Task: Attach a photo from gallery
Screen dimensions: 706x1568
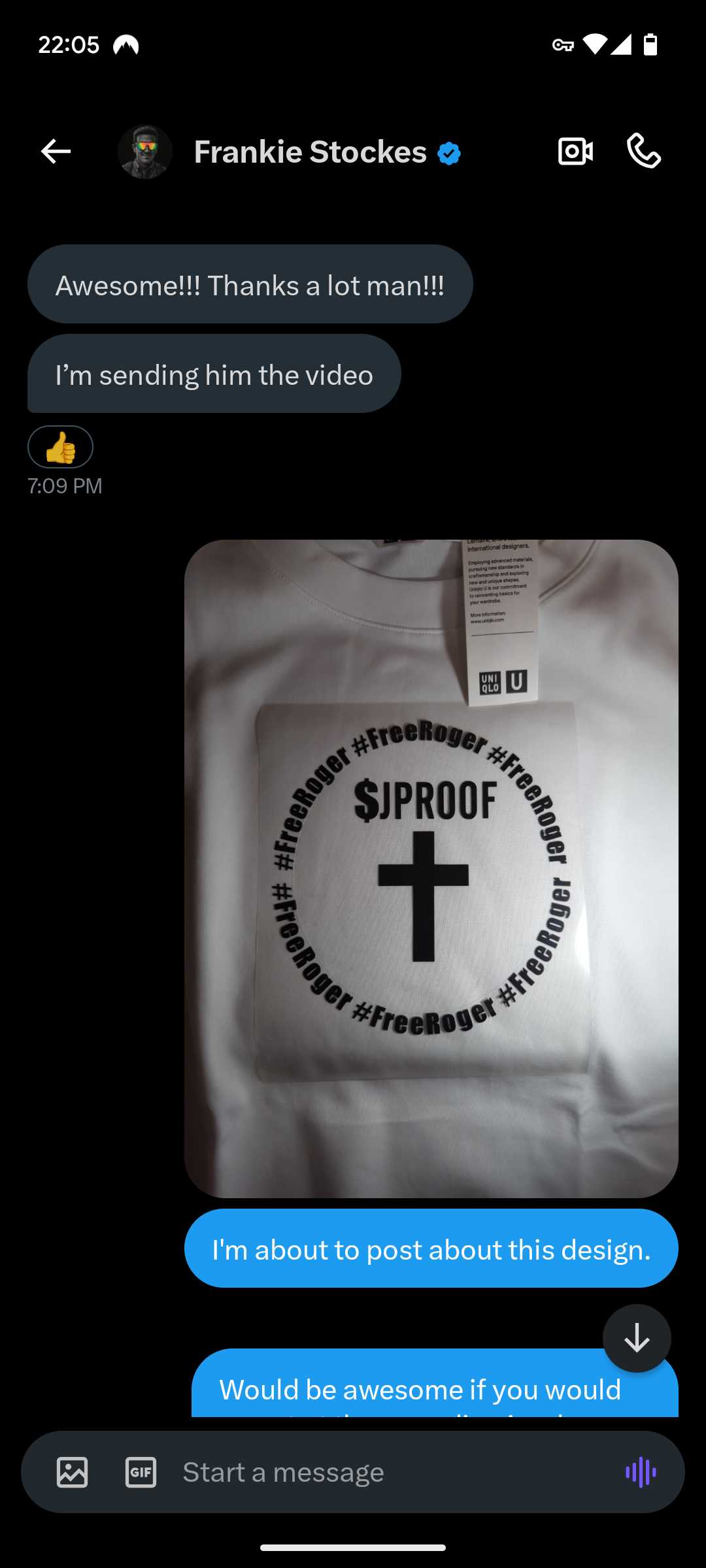Action: click(x=72, y=1472)
